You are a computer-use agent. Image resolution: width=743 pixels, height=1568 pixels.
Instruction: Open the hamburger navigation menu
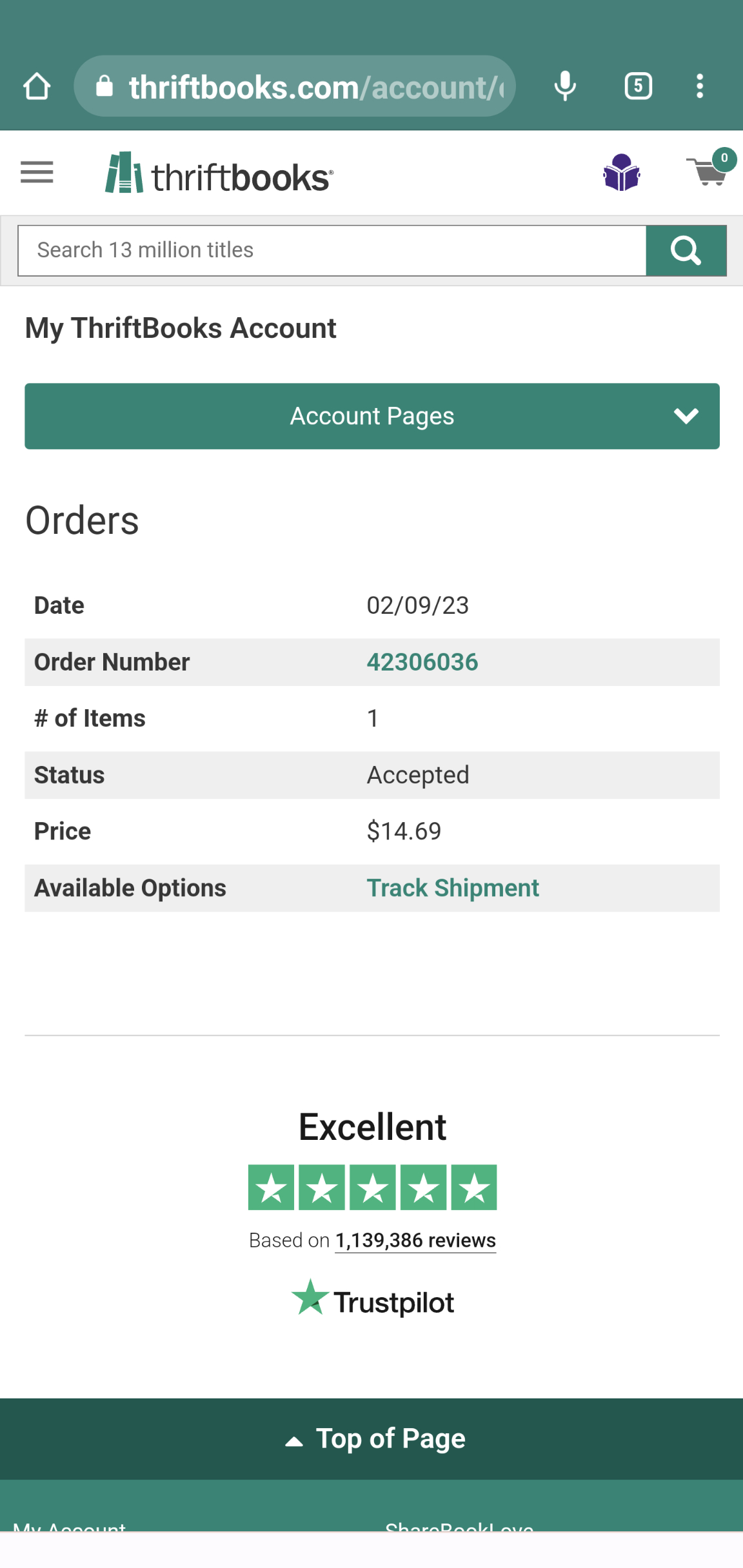37,173
